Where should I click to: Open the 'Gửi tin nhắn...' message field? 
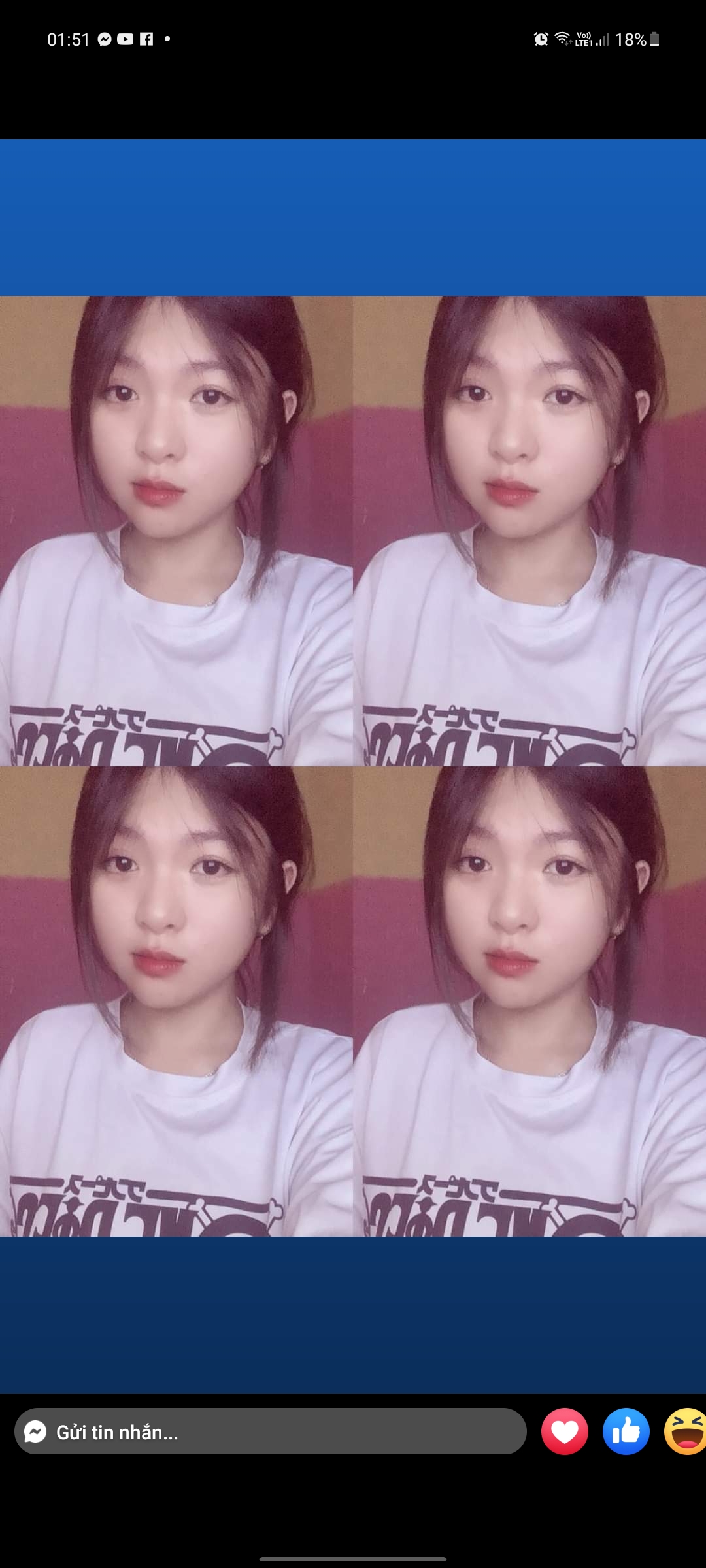click(270, 1431)
